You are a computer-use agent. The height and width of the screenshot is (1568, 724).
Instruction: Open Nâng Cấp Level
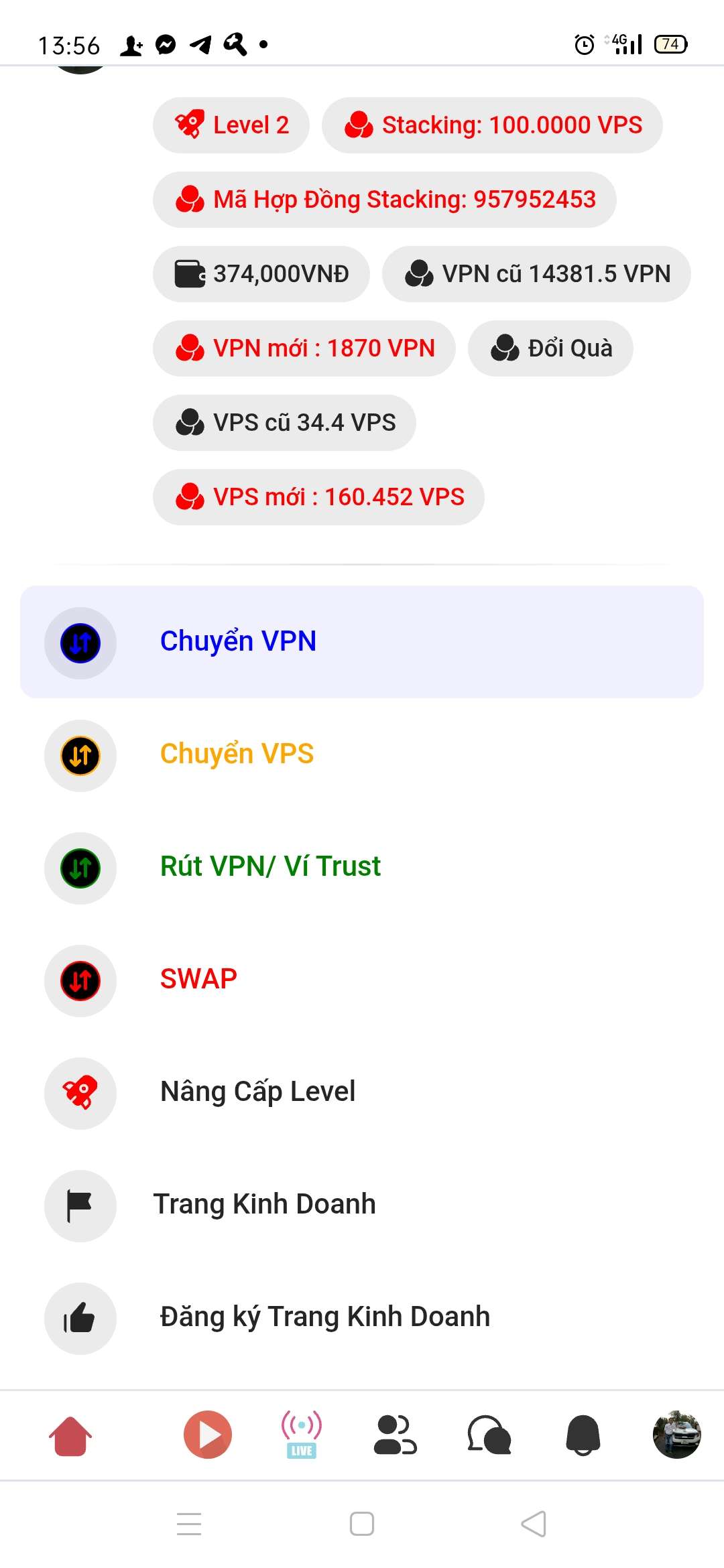tap(257, 1092)
